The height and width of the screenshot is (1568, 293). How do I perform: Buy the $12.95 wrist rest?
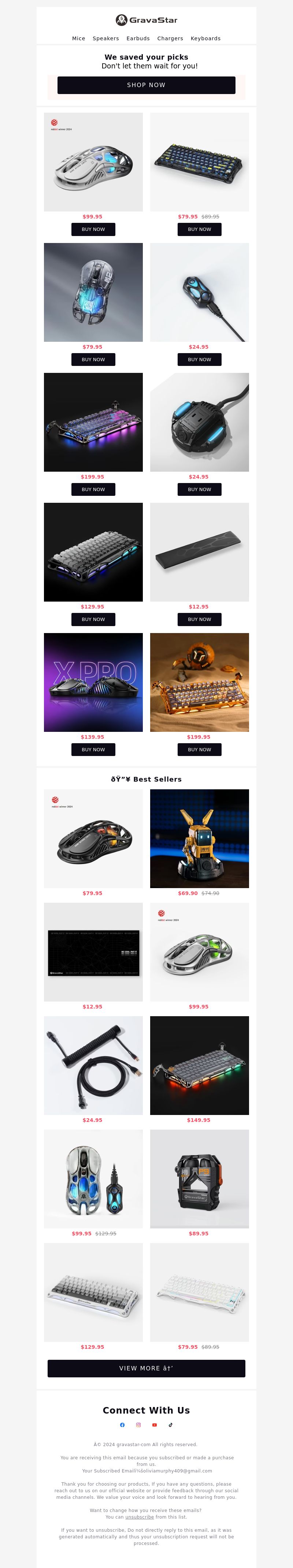click(199, 620)
